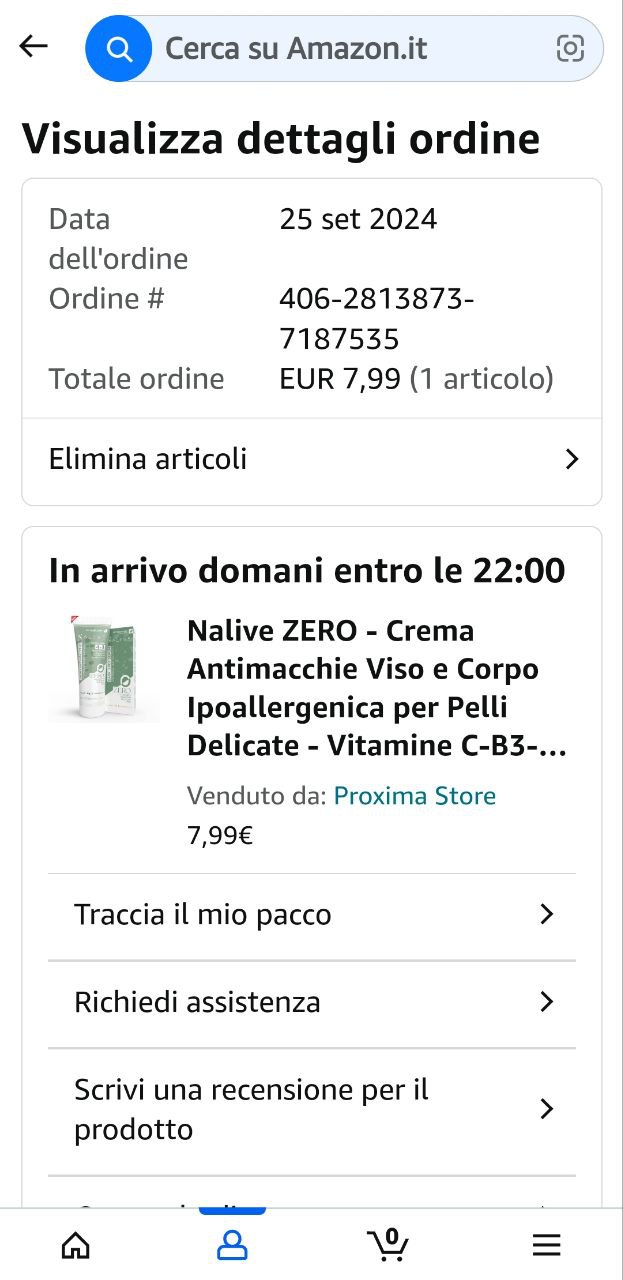The height and width of the screenshot is (1280, 623).
Task: Switch to the Home tab
Action: (x=76, y=1244)
